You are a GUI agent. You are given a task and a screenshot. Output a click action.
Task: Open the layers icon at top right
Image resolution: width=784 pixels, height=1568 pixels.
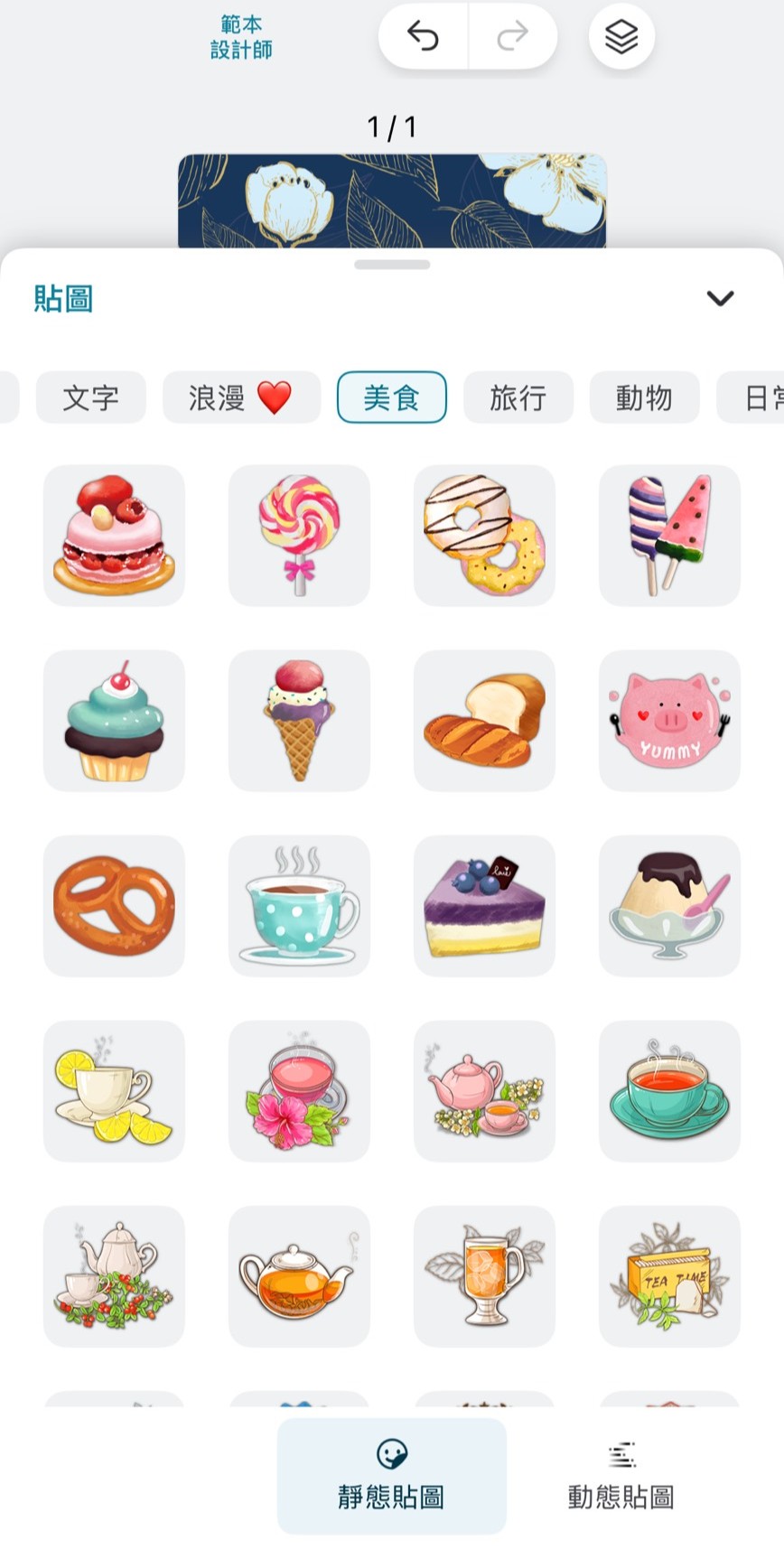click(x=620, y=37)
